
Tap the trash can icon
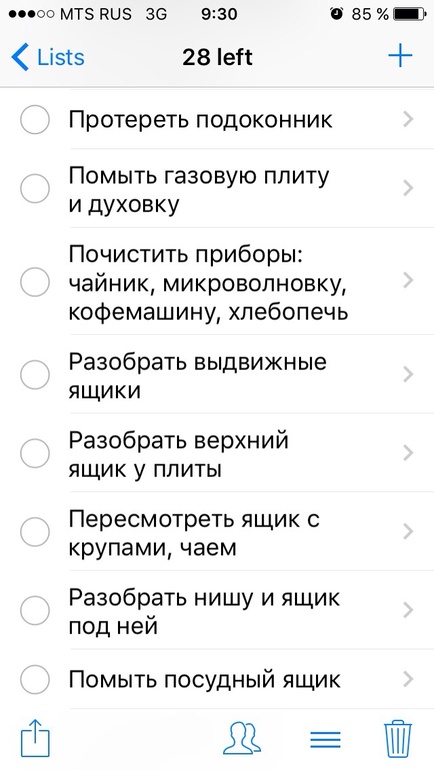[398, 738]
